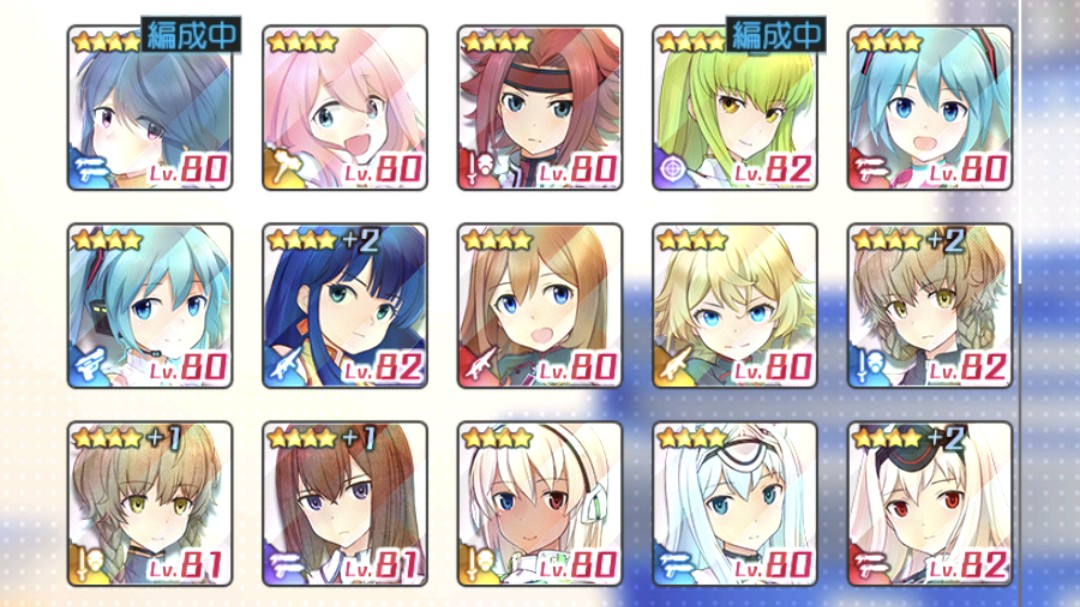Select the white-haired card with odd-colored eyes
This screenshot has width=1080, height=607.
(x=540, y=504)
